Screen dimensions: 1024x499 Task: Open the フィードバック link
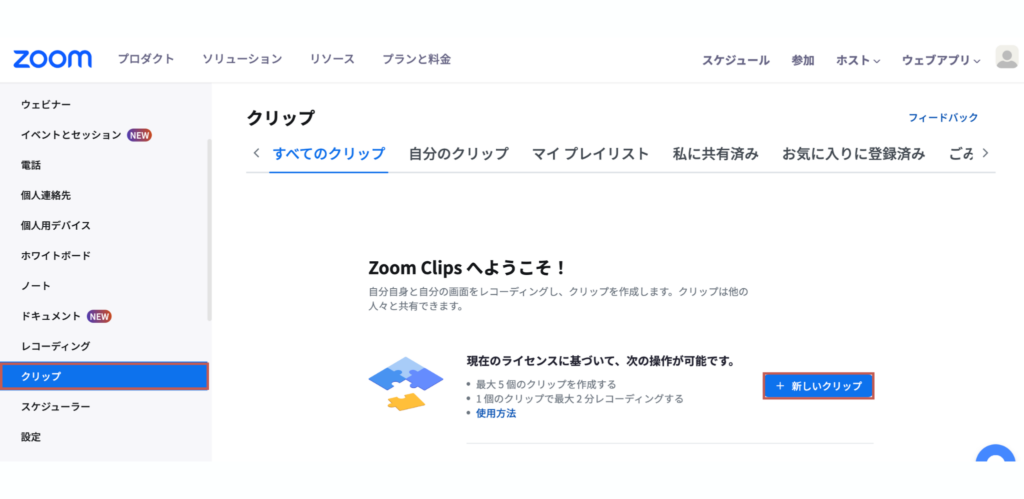click(x=943, y=118)
